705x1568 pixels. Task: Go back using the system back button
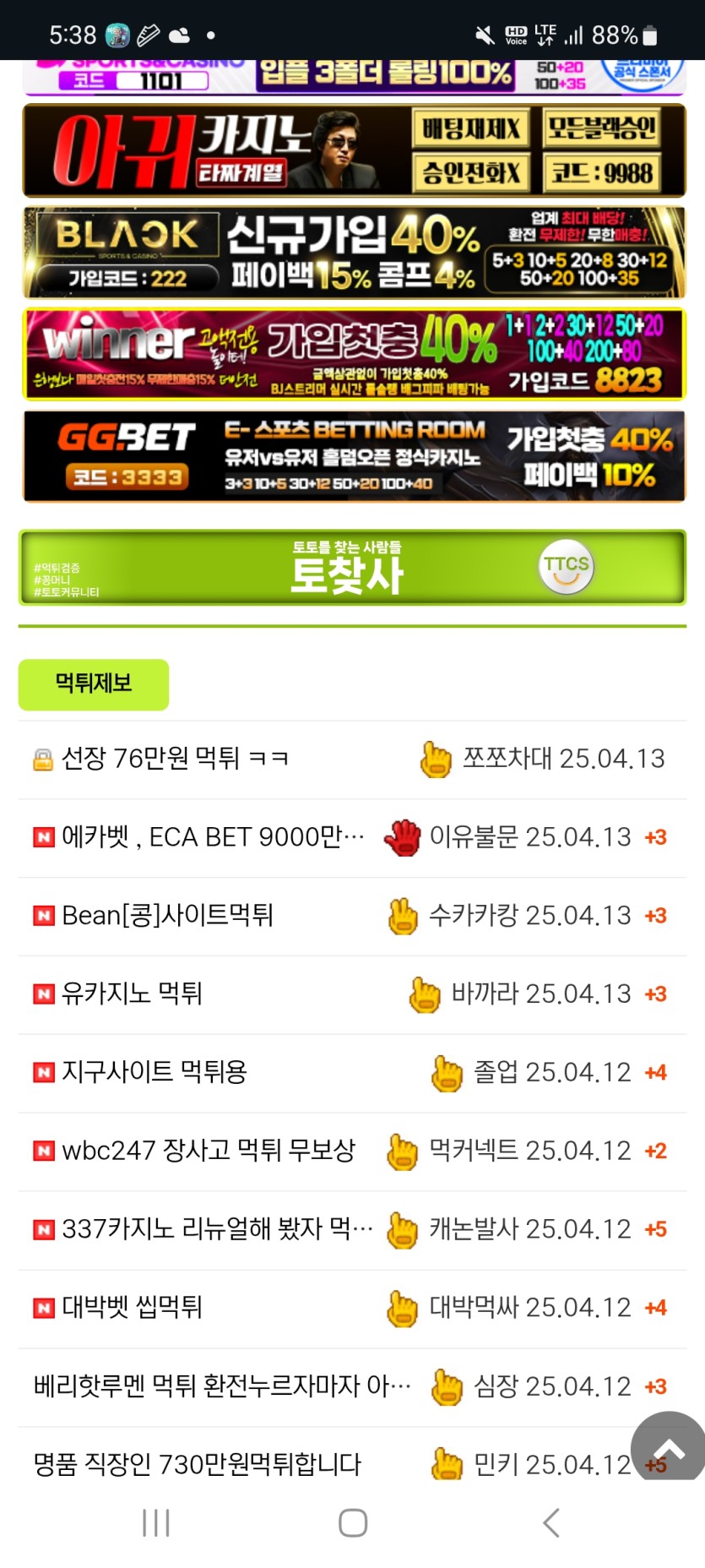click(550, 1522)
